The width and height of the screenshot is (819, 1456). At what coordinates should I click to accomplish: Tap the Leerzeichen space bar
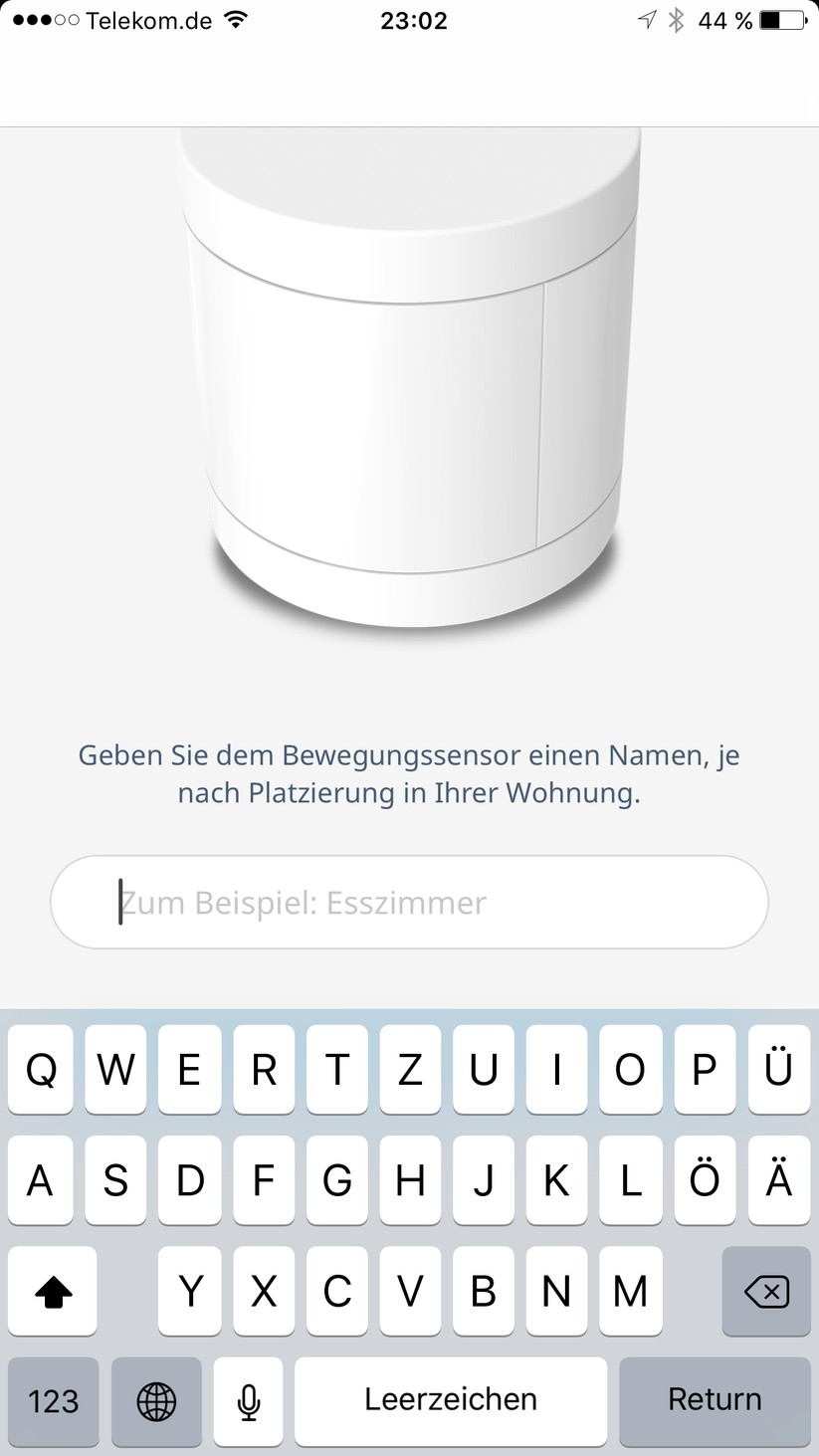tap(450, 1400)
